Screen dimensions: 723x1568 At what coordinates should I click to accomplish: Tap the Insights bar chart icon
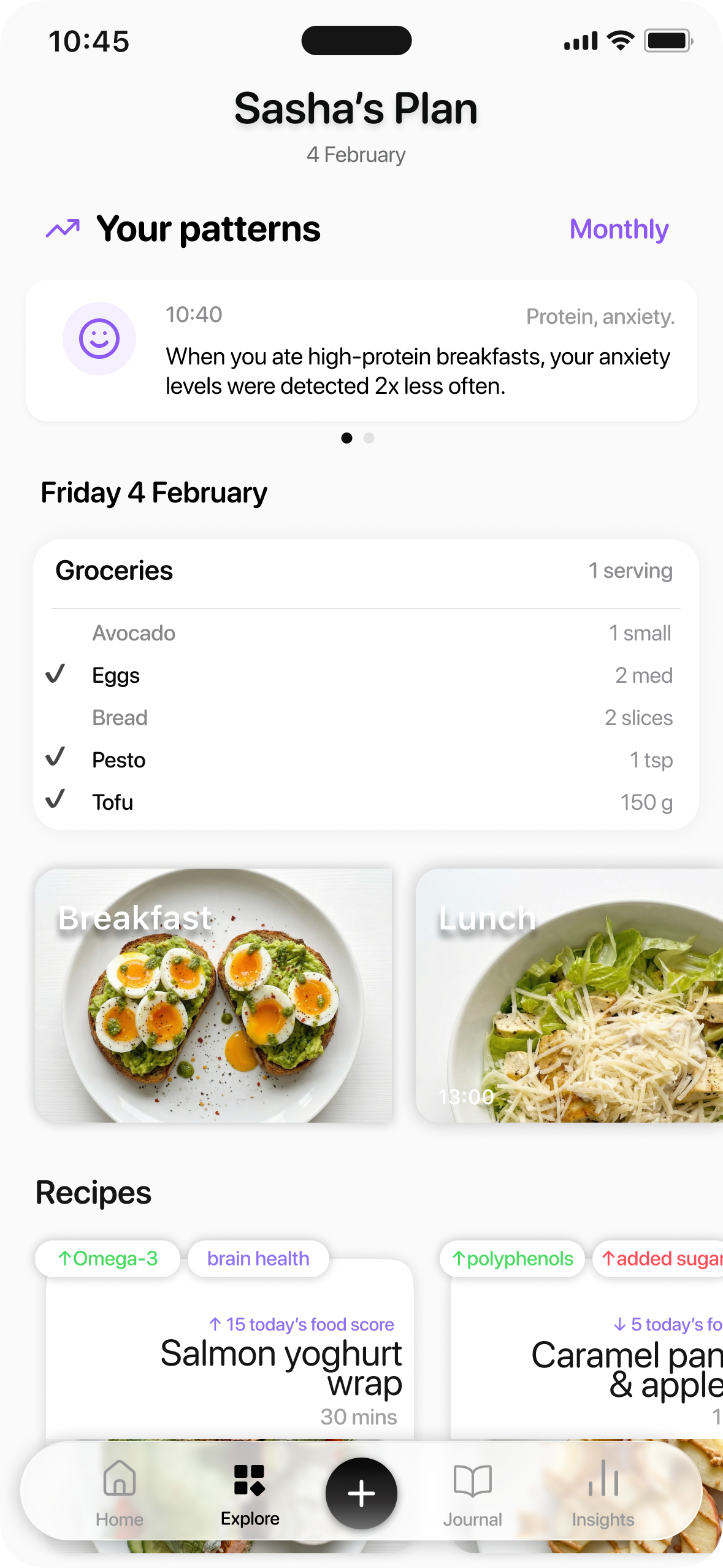tap(603, 1477)
